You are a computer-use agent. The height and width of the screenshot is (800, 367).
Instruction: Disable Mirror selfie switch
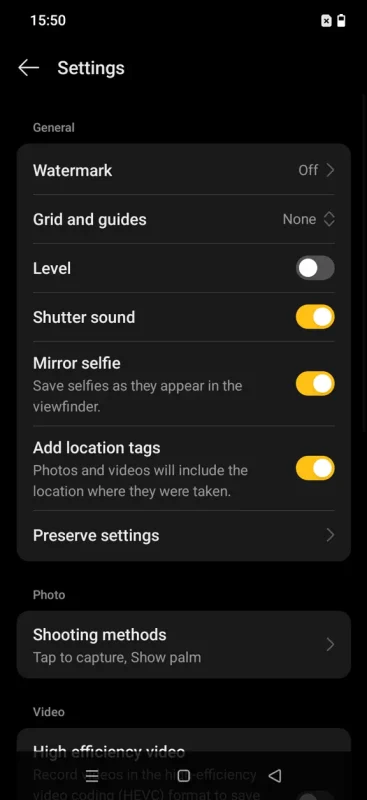click(x=315, y=384)
